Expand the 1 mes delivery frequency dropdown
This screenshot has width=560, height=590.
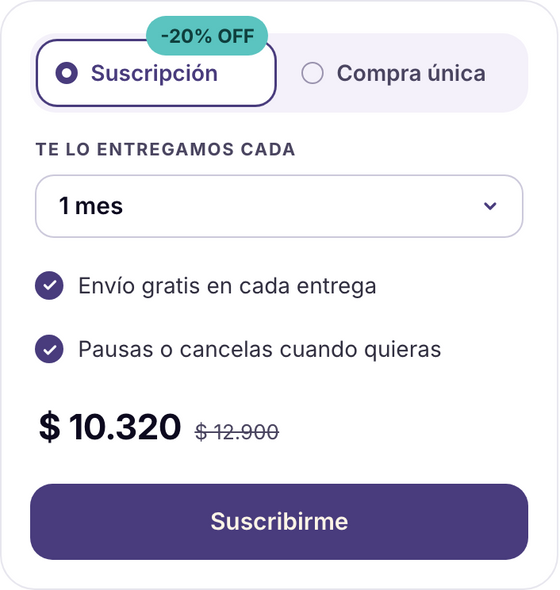point(279,206)
